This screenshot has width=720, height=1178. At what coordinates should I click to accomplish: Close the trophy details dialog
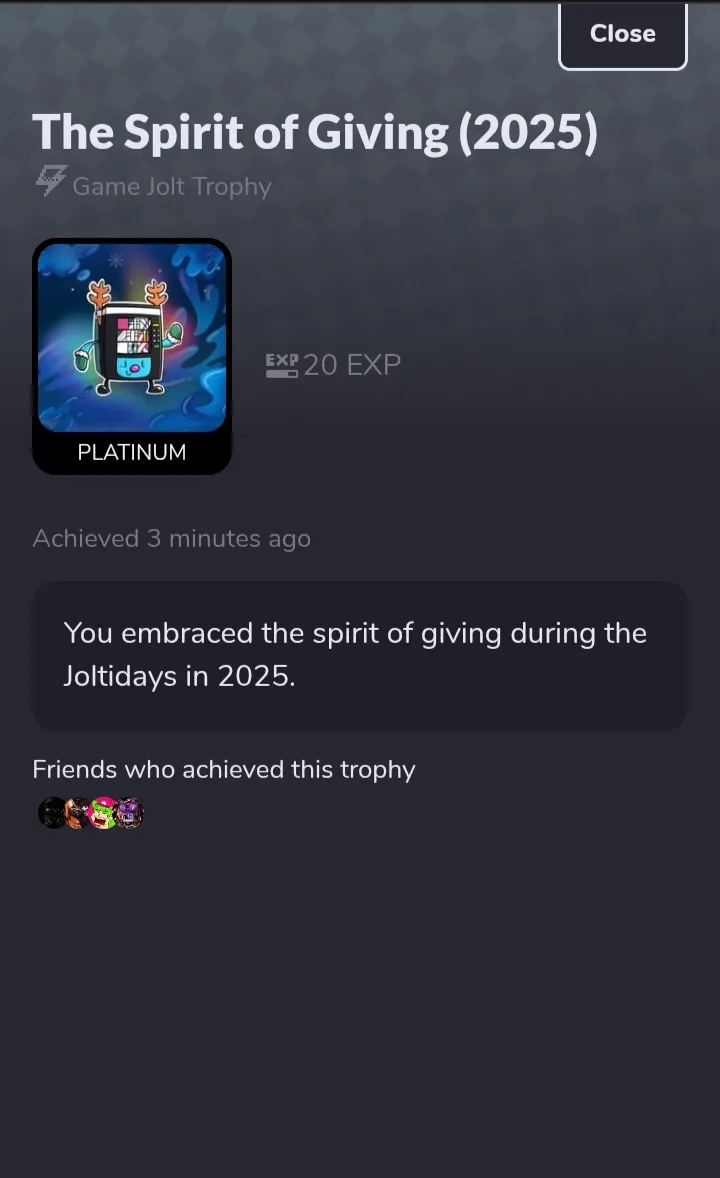622,35
